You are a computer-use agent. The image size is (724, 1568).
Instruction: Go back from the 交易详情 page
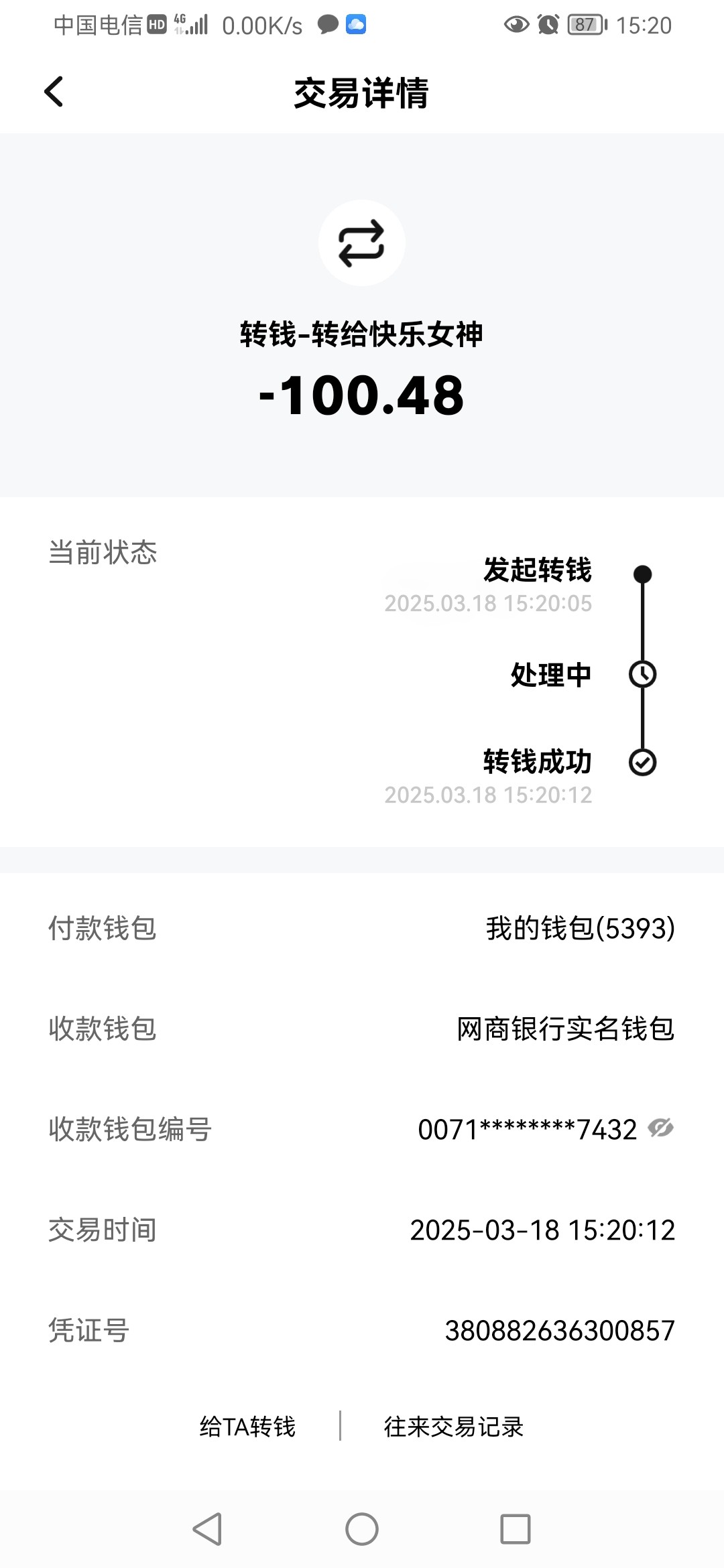click(54, 92)
